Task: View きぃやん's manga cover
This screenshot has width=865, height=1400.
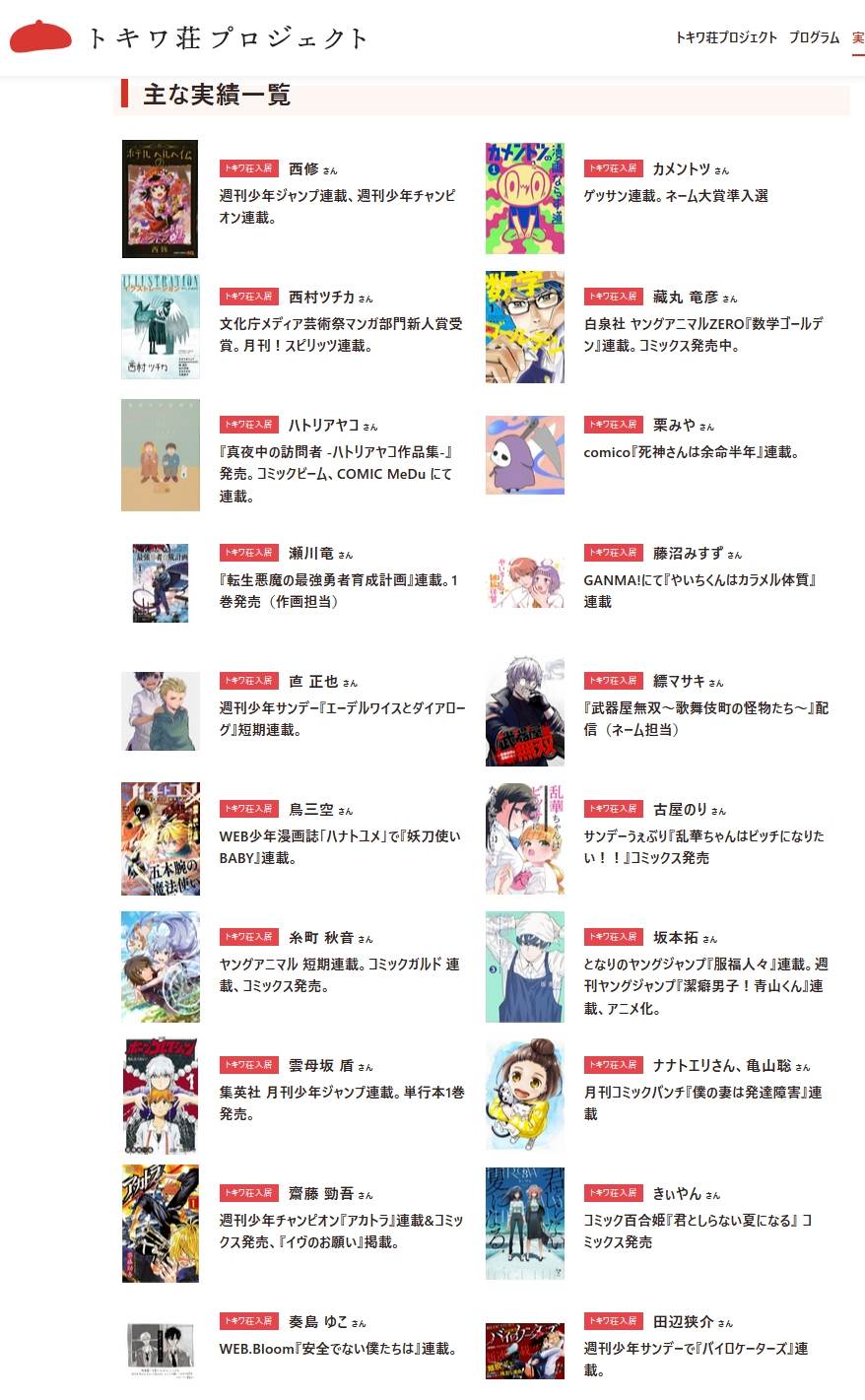Action: pyautogui.click(x=524, y=1224)
